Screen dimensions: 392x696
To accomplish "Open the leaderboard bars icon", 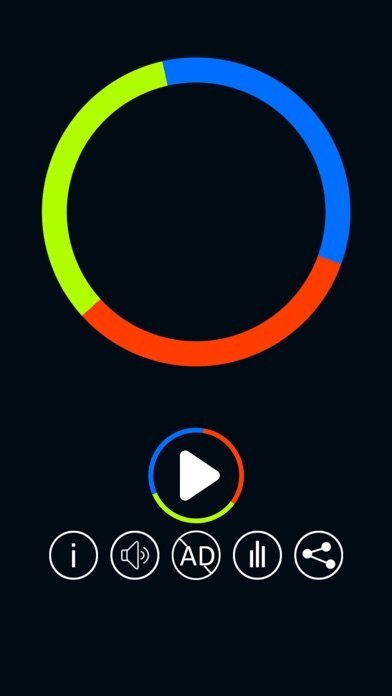I will pyautogui.click(x=257, y=555).
